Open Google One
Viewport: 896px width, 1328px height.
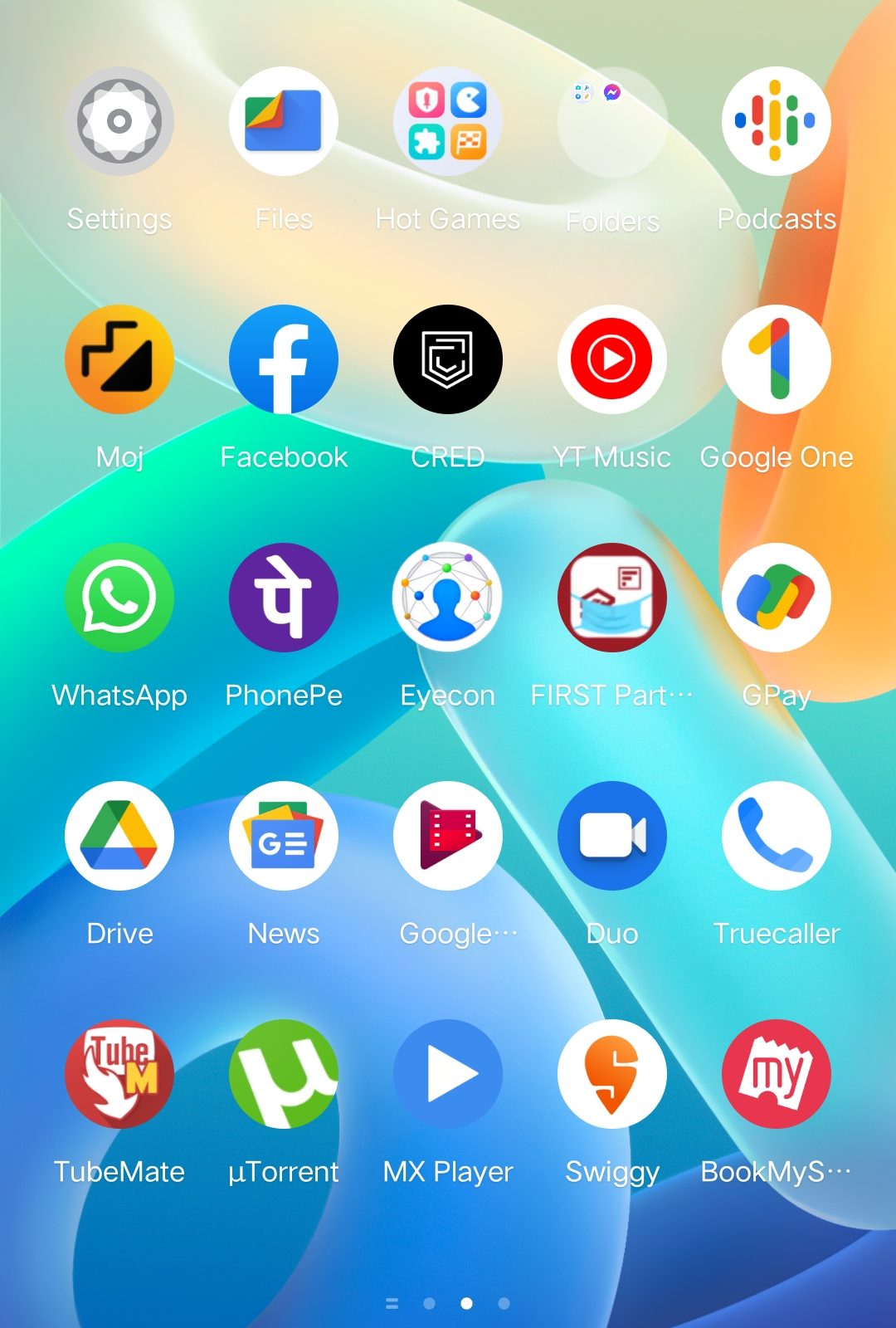(x=777, y=359)
